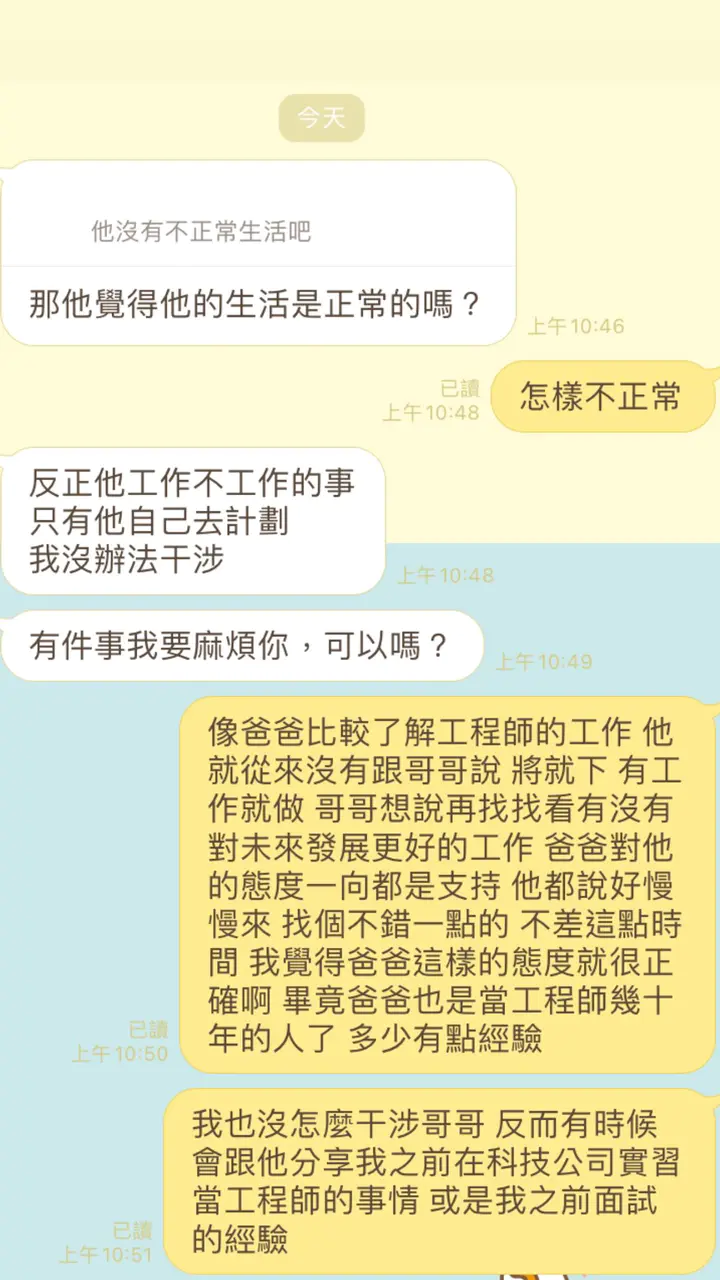Viewport: 720px width, 1280px height.
Task: Tap the '今天' date divider chip
Action: 322,117
